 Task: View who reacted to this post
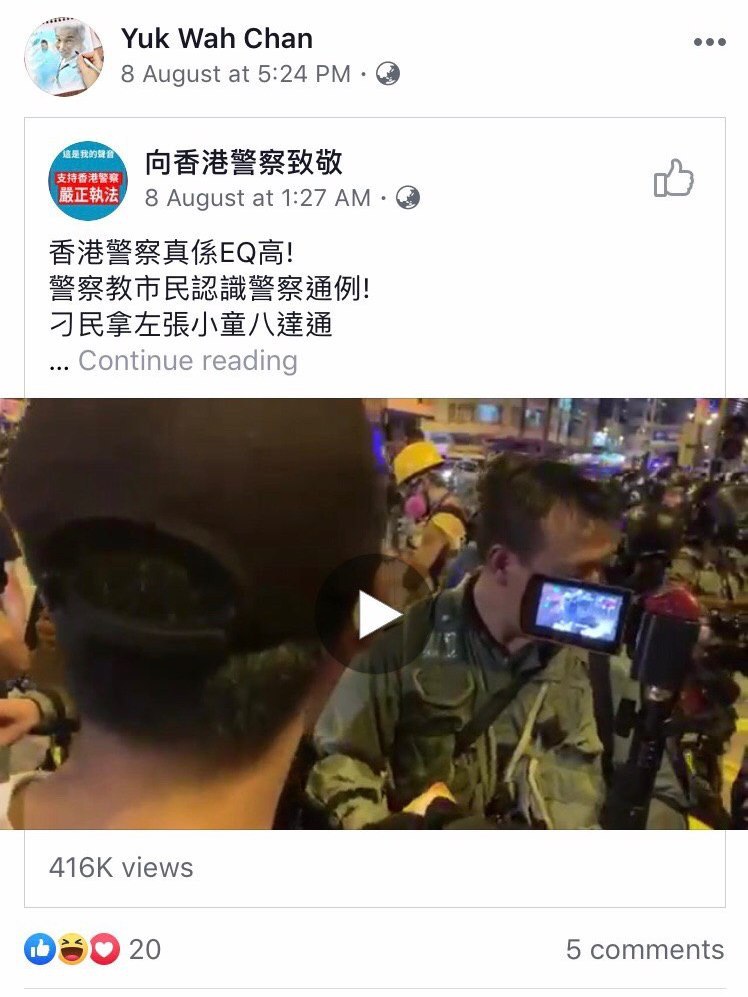pyautogui.click(x=92, y=949)
